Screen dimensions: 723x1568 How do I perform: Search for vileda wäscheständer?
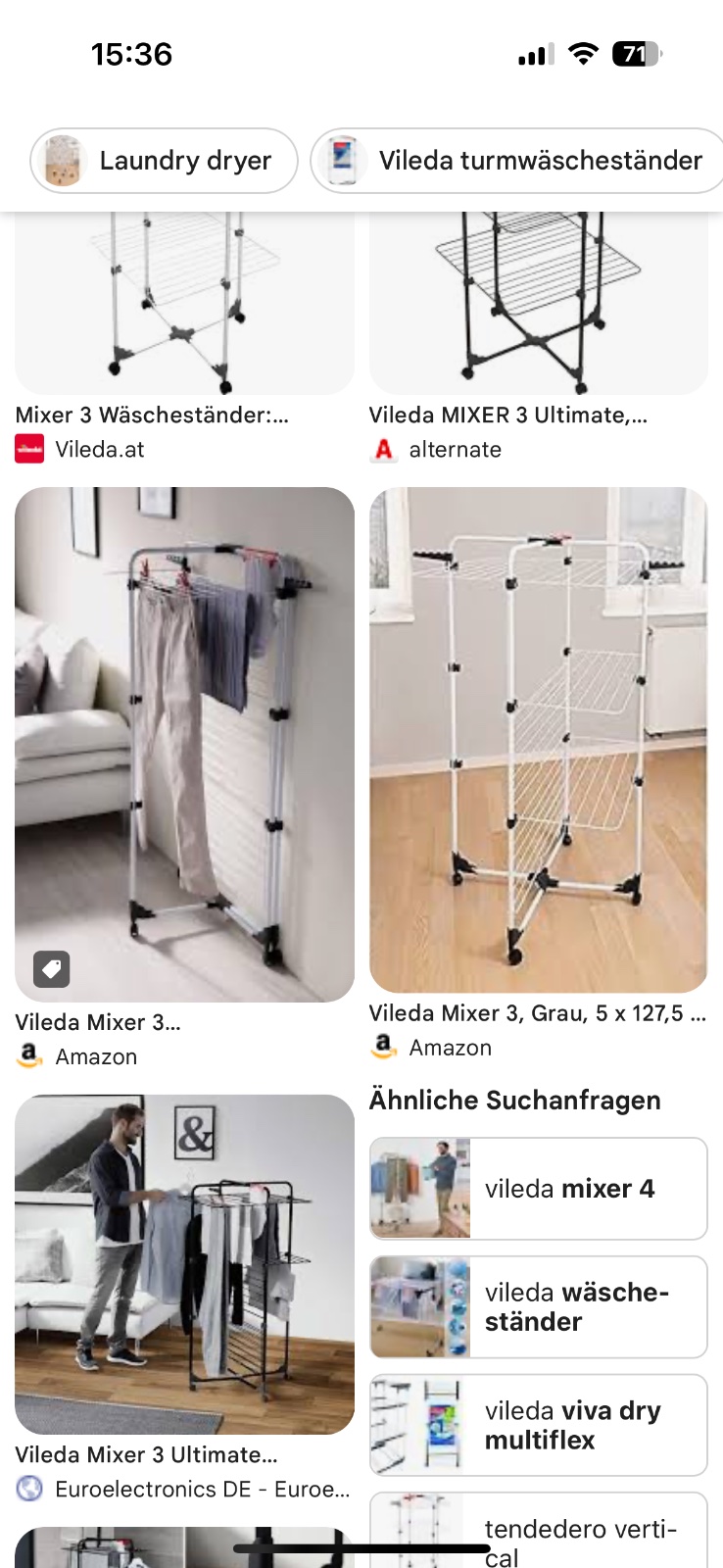click(x=538, y=1307)
